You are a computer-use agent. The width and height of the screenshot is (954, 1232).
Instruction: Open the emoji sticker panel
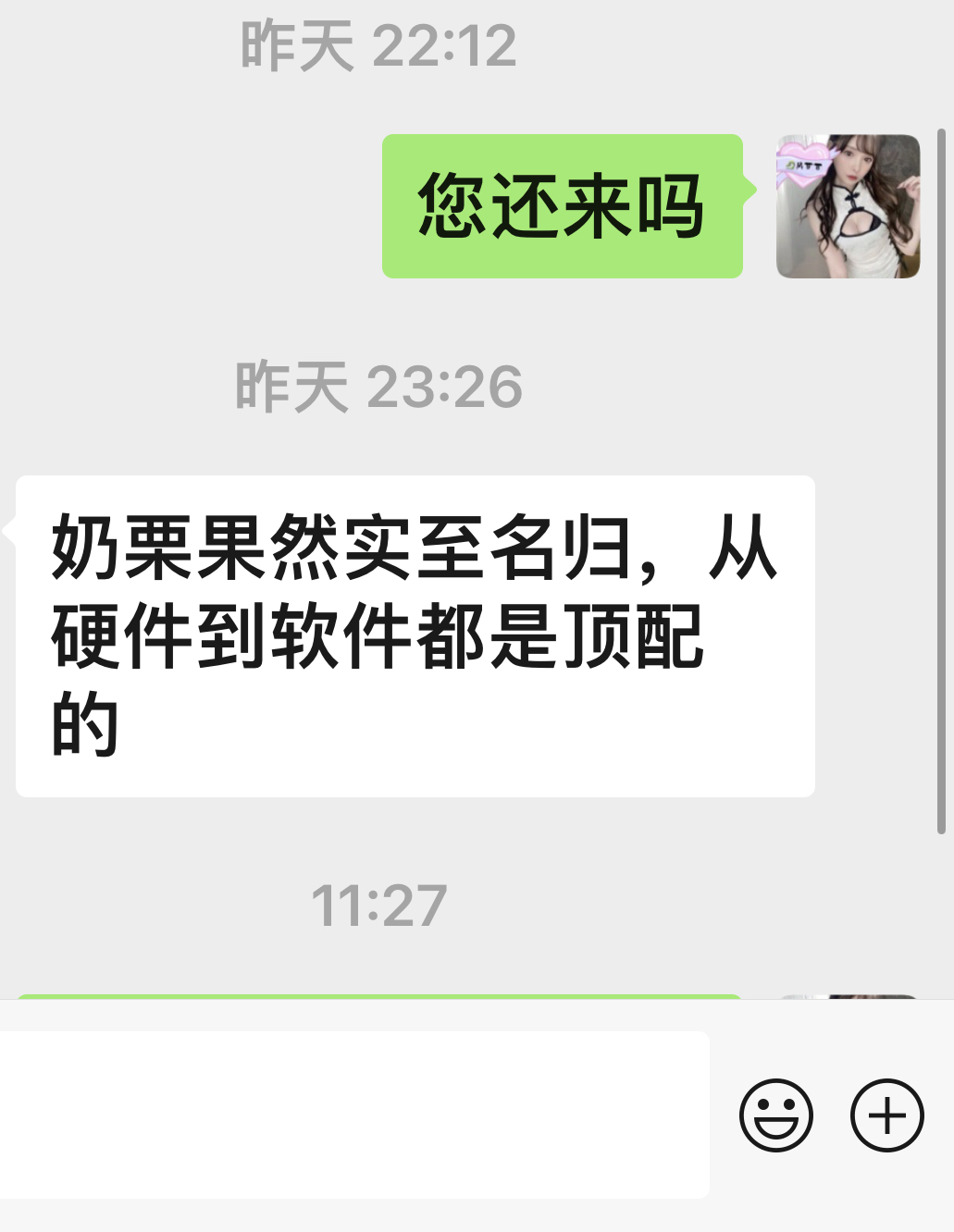coord(775,1115)
